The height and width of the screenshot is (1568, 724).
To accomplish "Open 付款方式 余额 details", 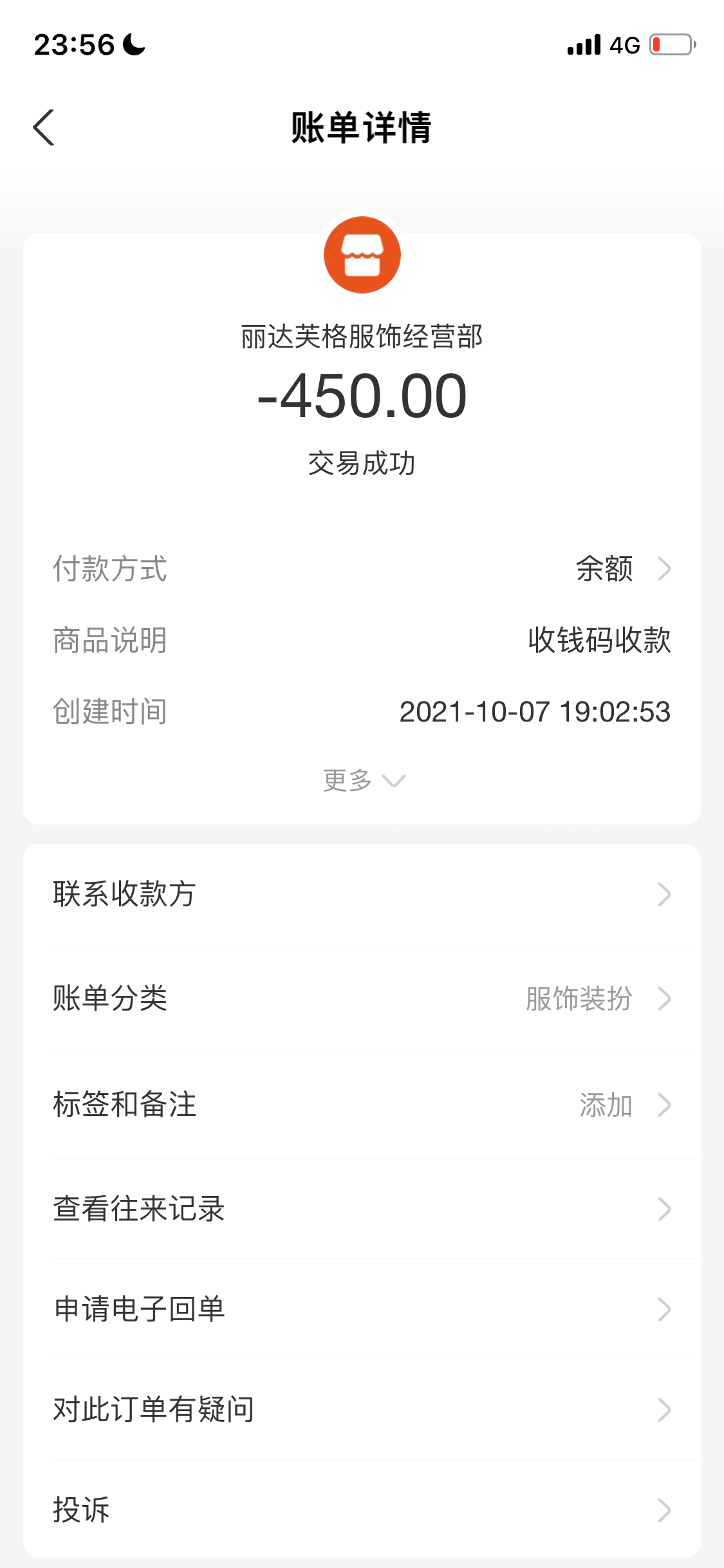I will [621, 569].
